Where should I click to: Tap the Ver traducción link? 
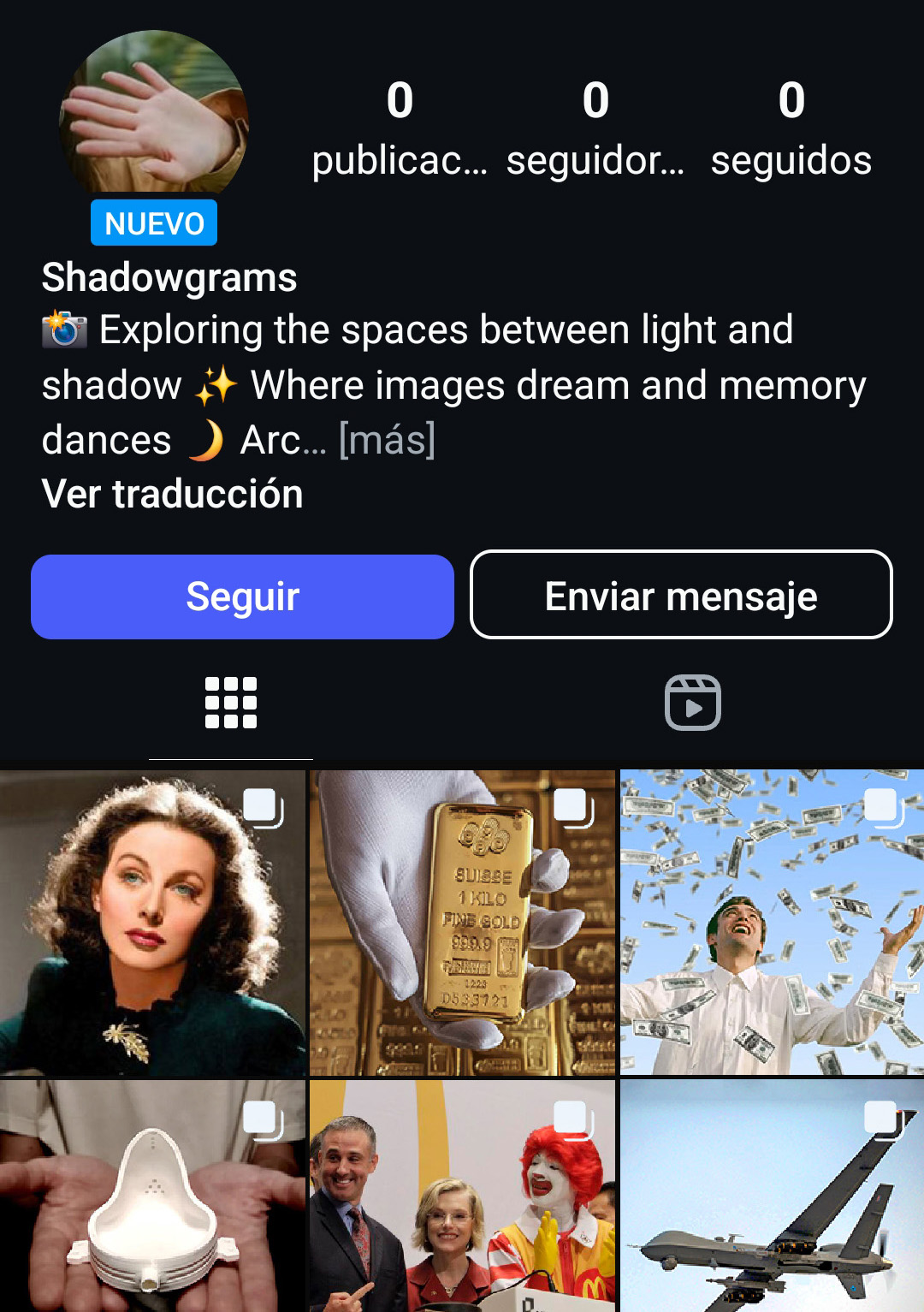click(x=171, y=493)
